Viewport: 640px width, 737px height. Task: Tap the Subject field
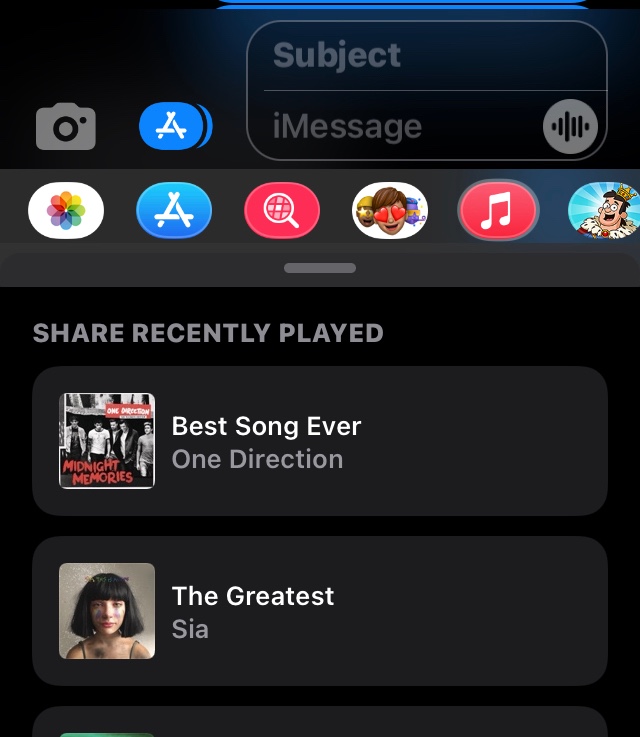click(426, 55)
